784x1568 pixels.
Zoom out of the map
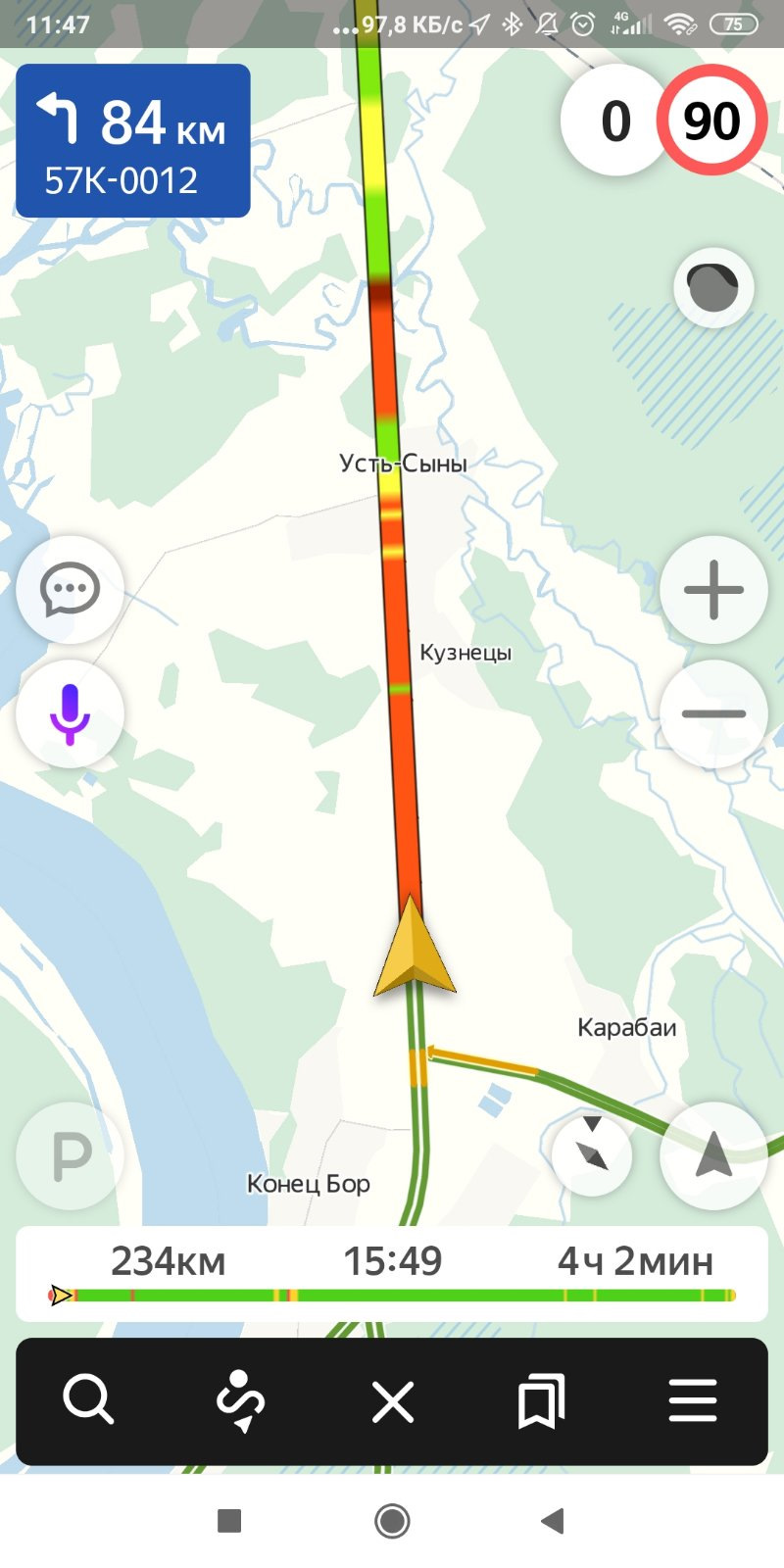[713, 713]
